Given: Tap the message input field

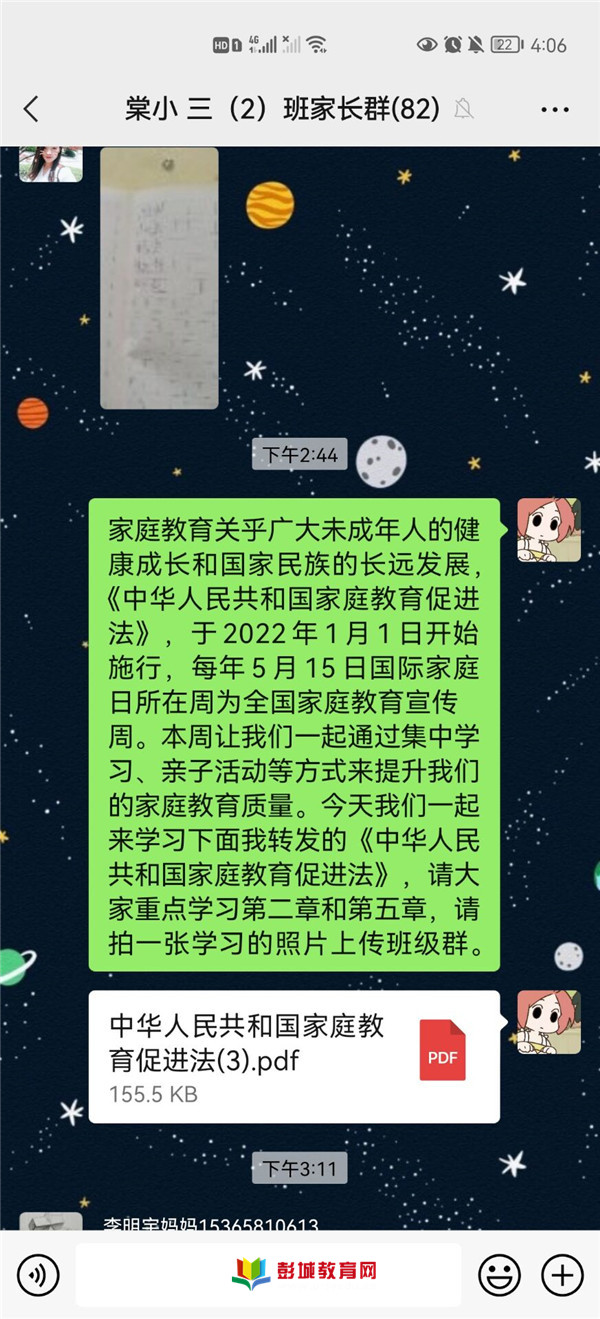Looking at the screenshot, I should tap(268, 1274).
